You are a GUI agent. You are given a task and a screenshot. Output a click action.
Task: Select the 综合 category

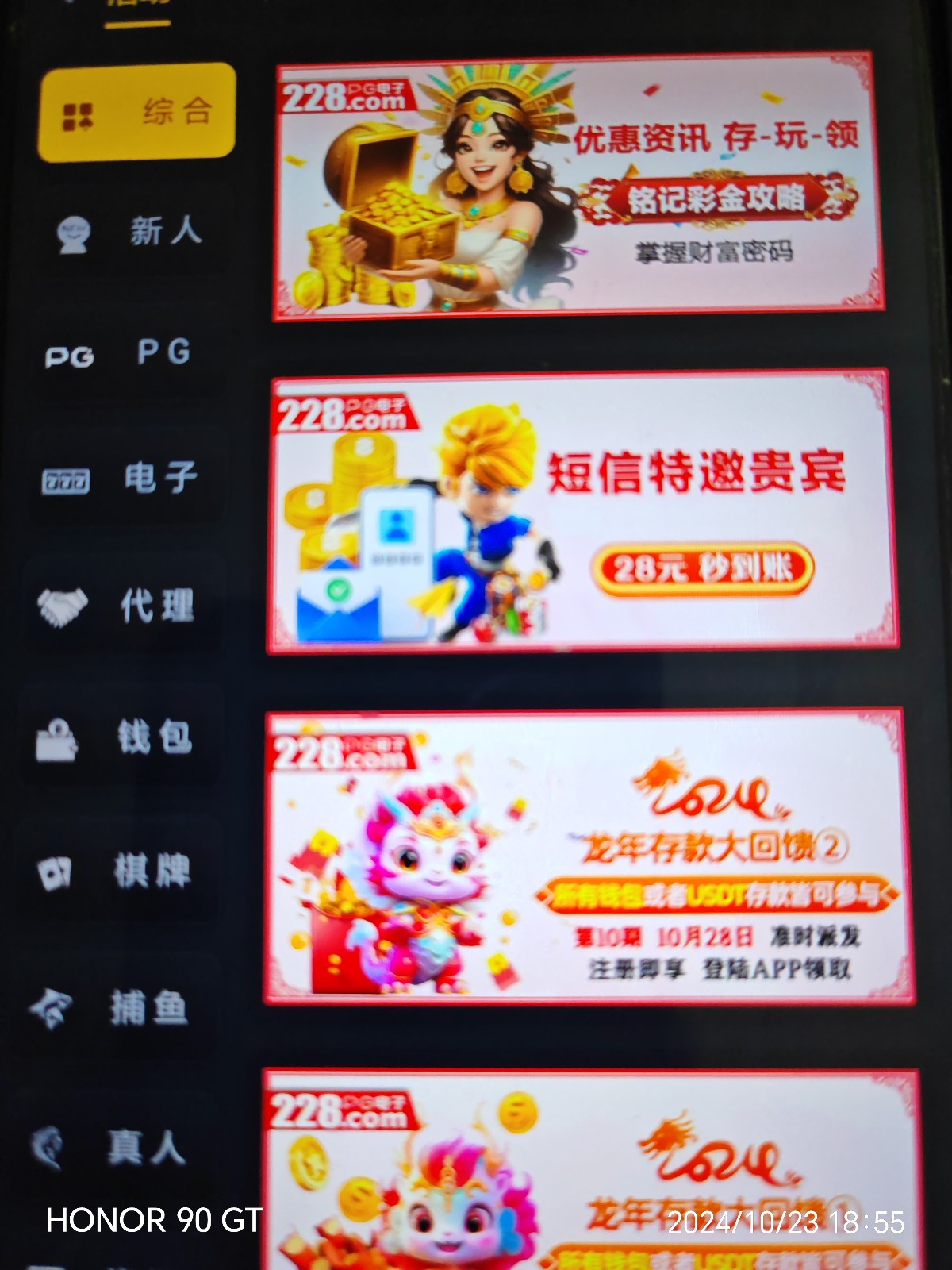point(136,113)
